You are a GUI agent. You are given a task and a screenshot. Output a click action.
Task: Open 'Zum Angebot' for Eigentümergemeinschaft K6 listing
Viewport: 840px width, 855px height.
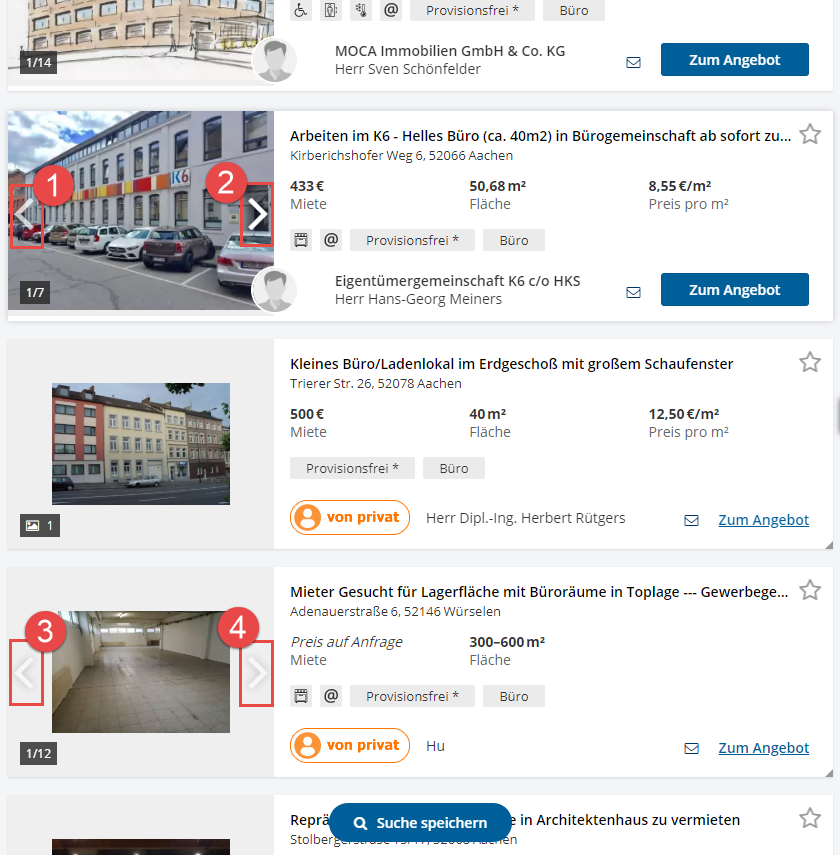(734, 290)
